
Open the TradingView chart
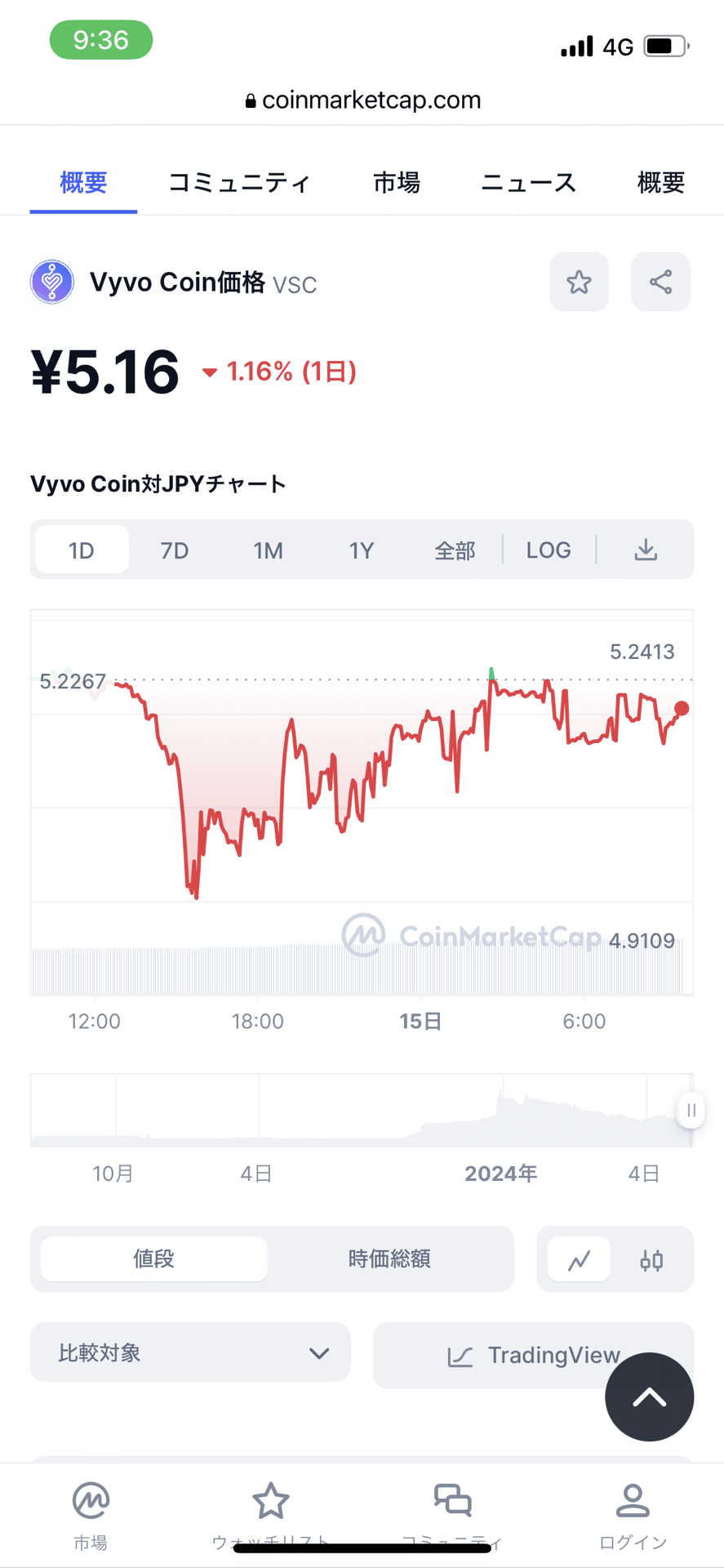click(x=533, y=1356)
